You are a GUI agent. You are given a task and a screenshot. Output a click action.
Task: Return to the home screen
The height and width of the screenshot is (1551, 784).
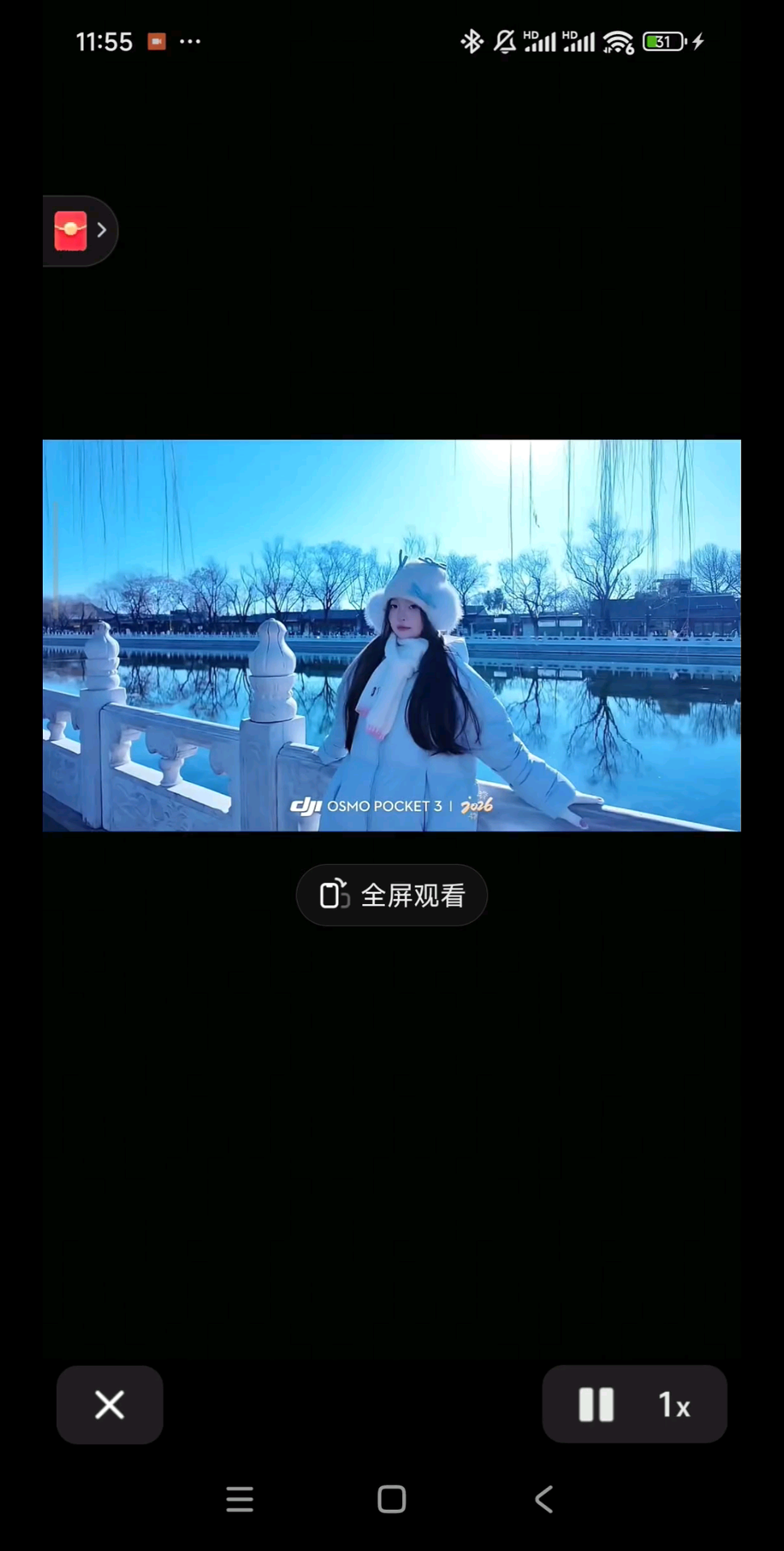pos(392,1499)
